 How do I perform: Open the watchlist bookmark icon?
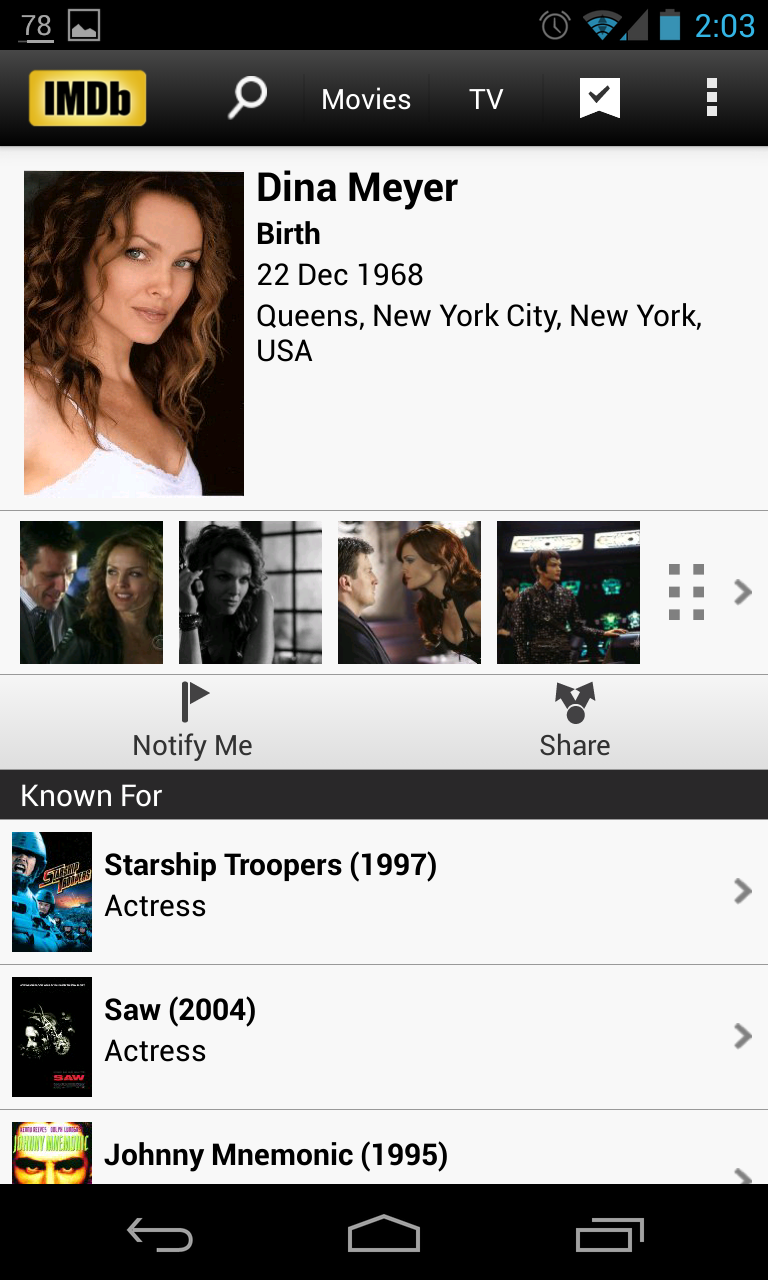pyautogui.click(x=600, y=98)
